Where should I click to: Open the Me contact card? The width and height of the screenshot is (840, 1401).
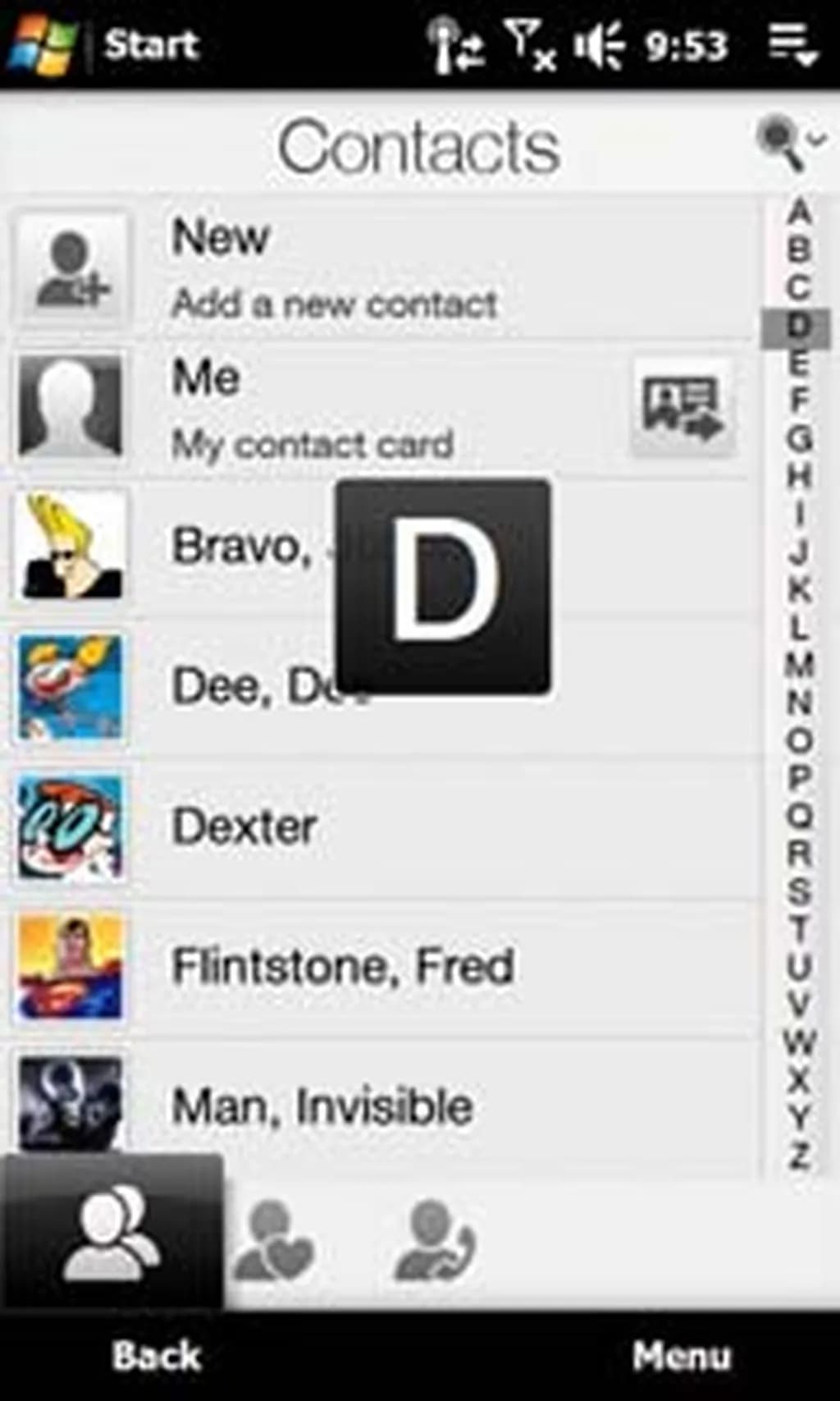coord(312,409)
